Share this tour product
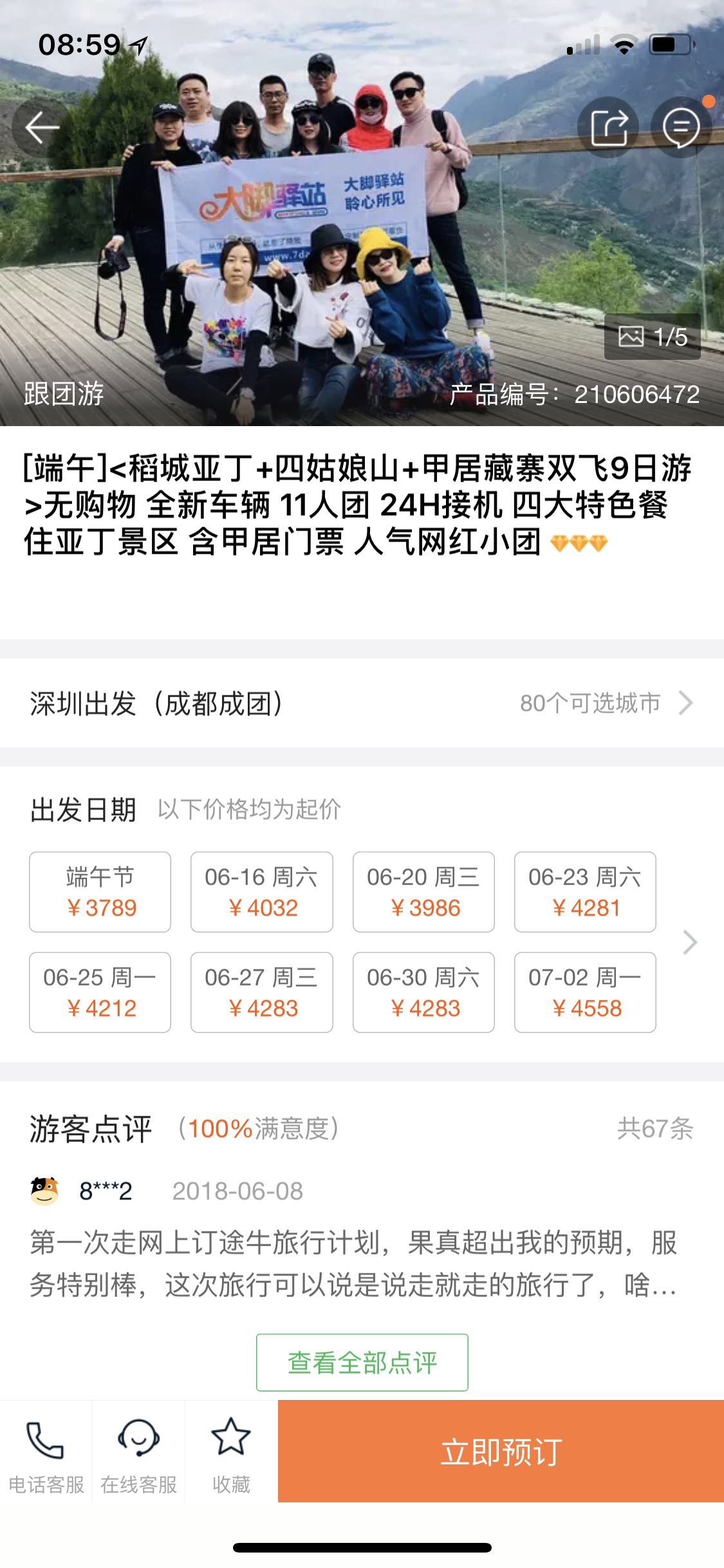 [608, 127]
